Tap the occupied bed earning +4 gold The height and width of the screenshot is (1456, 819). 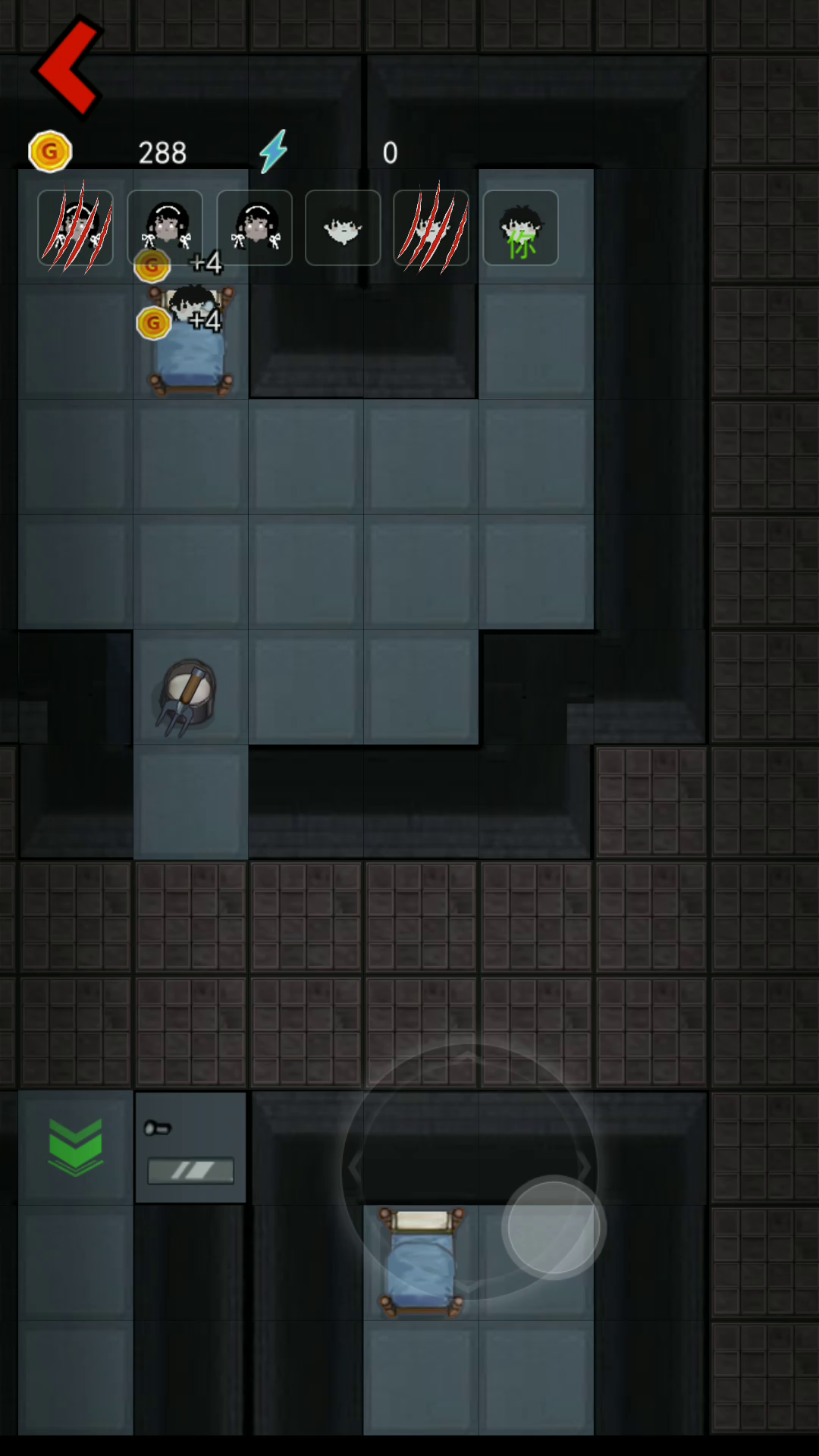tap(190, 343)
